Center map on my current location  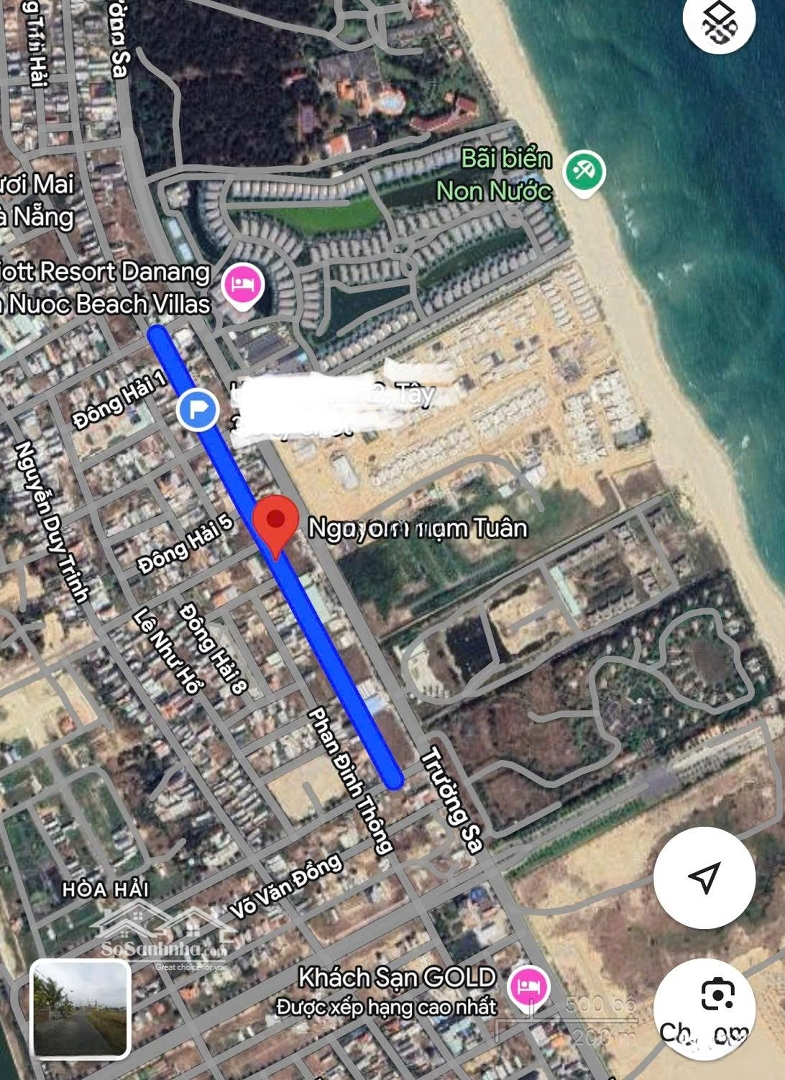coord(704,878)
